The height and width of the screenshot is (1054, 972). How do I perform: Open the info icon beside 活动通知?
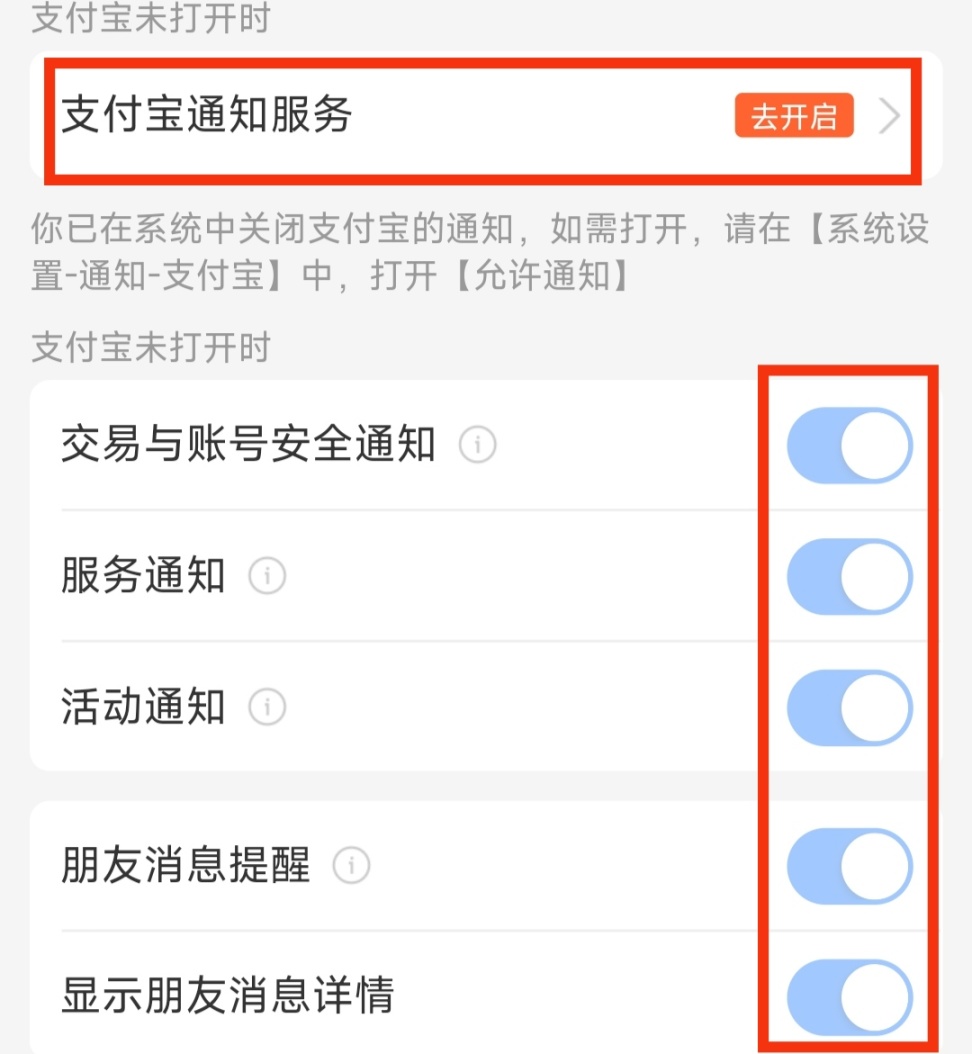(x=267, y=708)
